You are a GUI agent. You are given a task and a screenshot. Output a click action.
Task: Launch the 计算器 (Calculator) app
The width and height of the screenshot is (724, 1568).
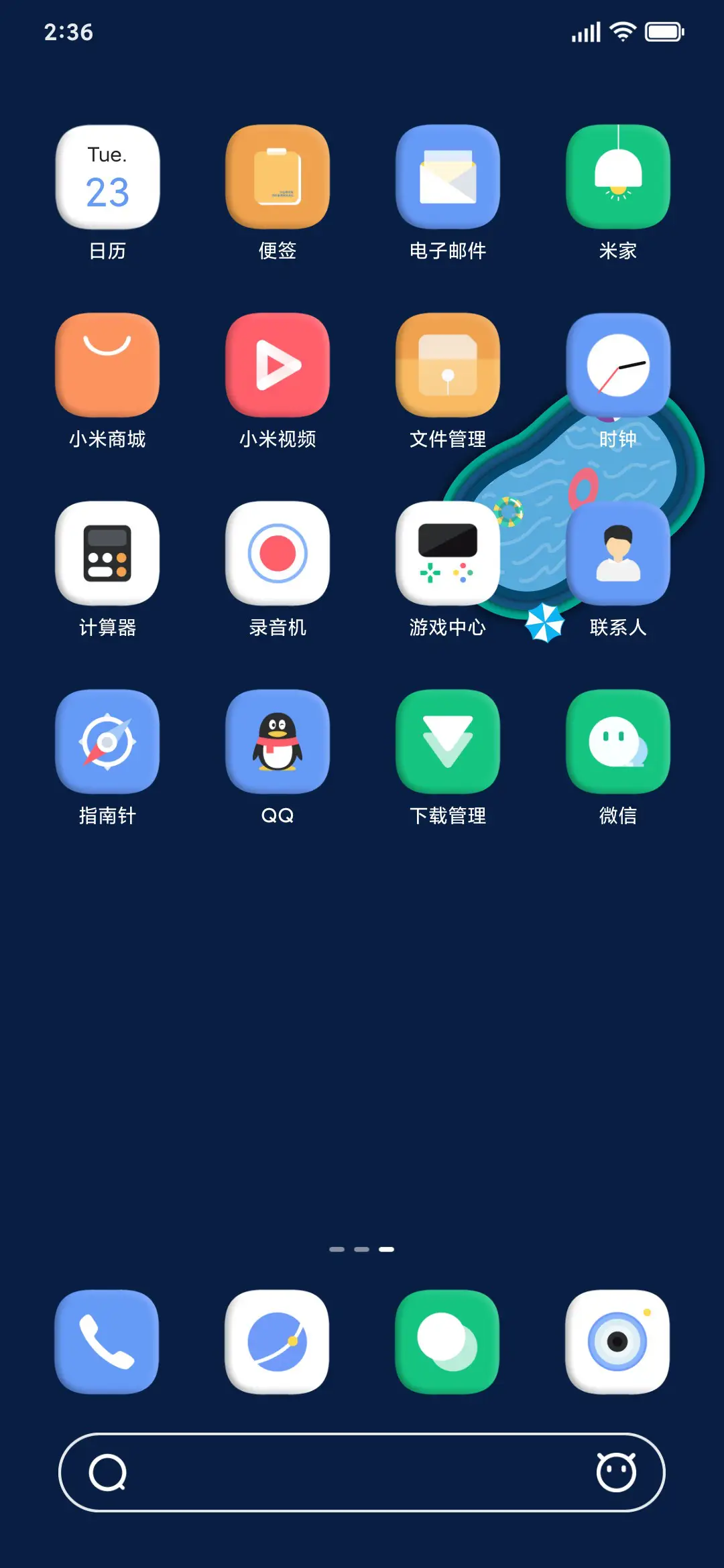[107, 553]
